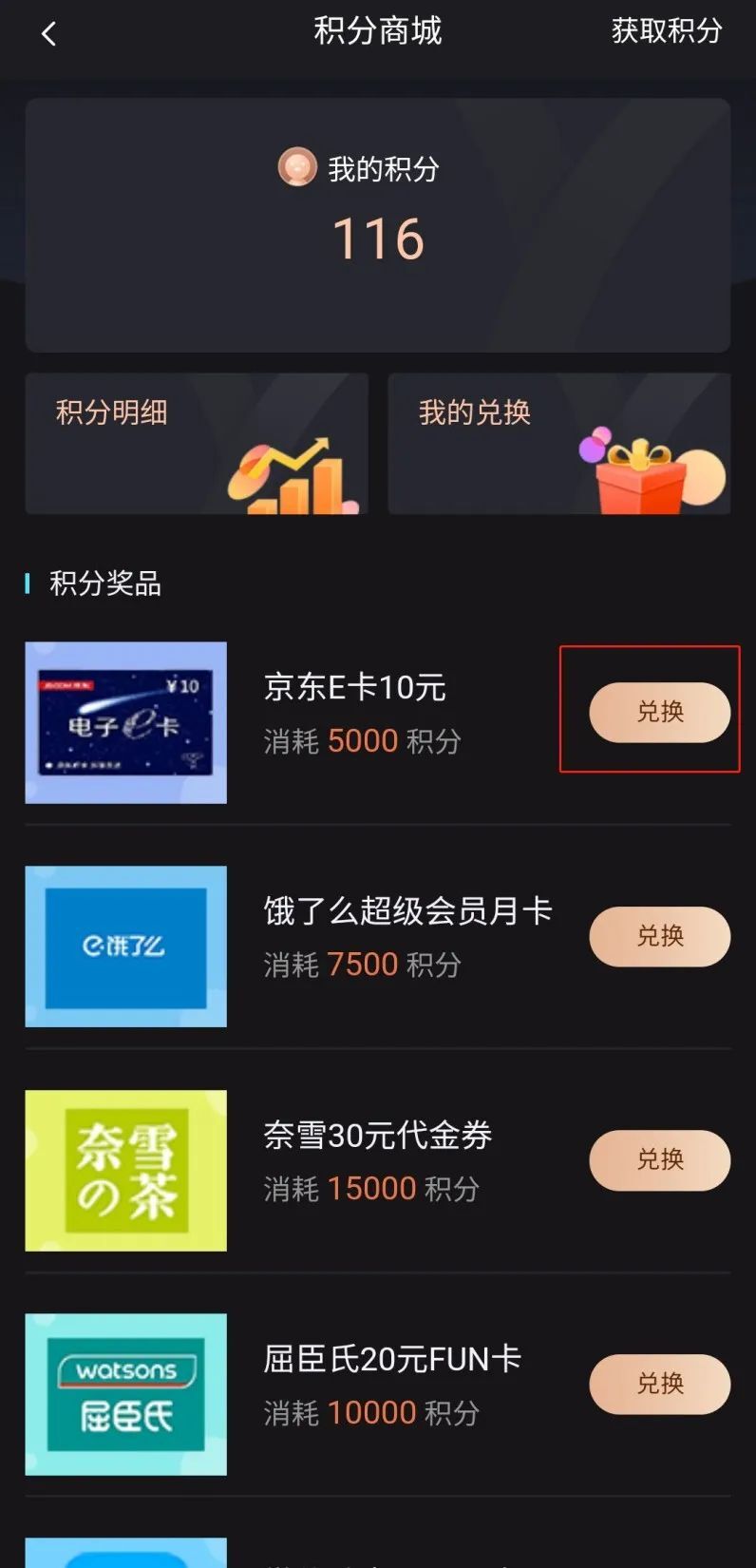View the 屈臣氏 watsons product image
756x1568 pixels.
tap(126, 1394)
